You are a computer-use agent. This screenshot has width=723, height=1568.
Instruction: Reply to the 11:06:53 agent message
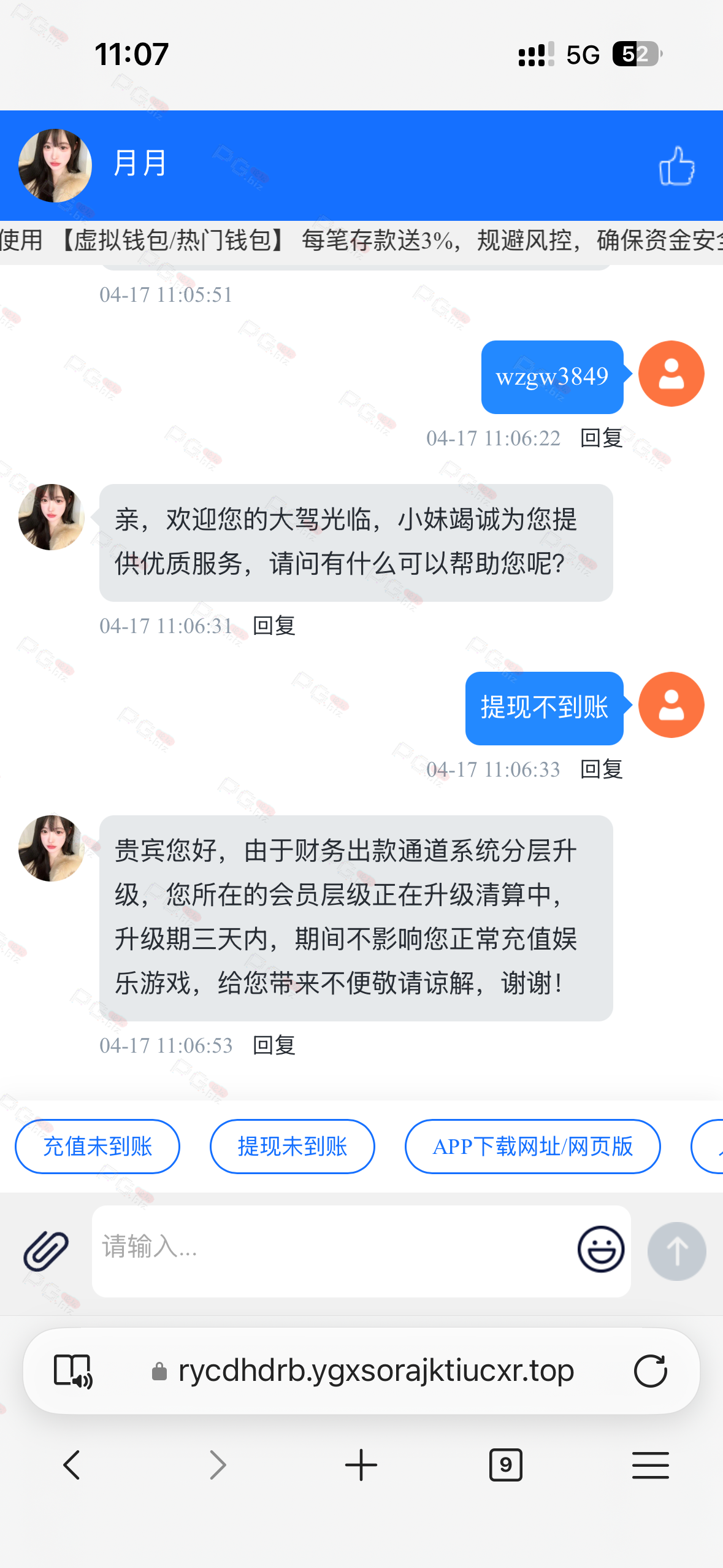pyautogui.click(x=274, y=1045)
